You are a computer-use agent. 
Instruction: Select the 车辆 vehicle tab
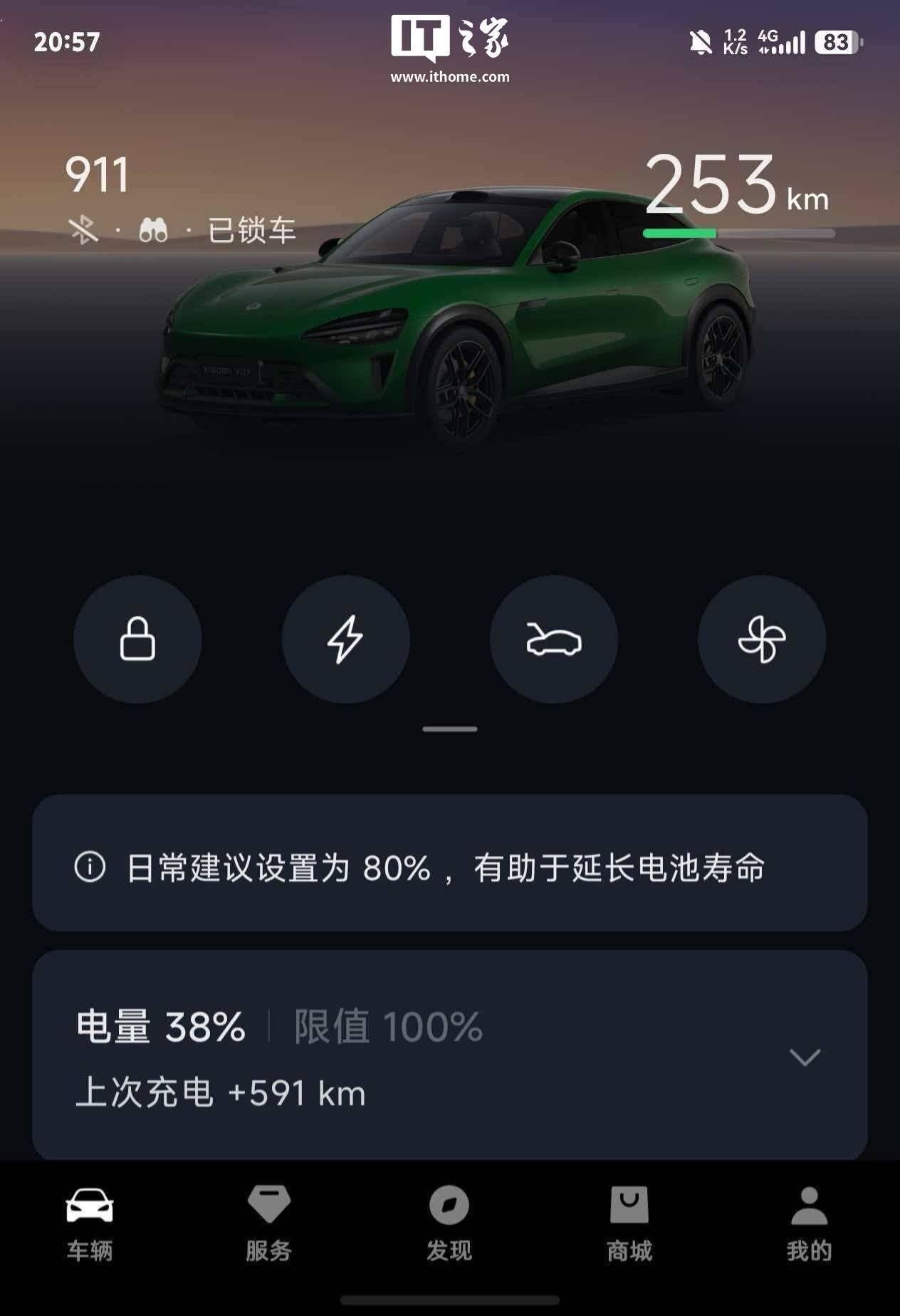pyautogui.click(x=90, y=1223)
